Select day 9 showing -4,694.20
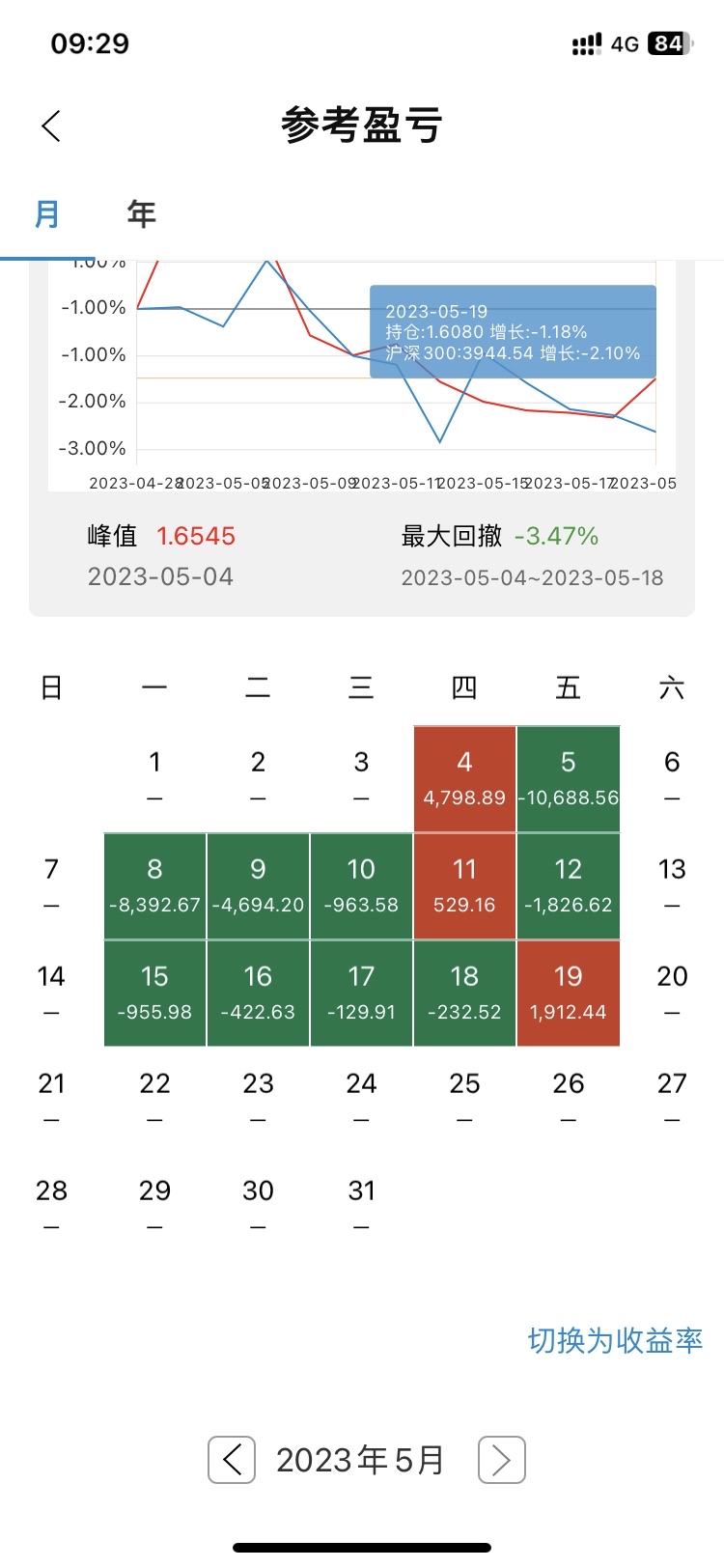Viewport: 724px width, 1568px height. pos(258,885)
